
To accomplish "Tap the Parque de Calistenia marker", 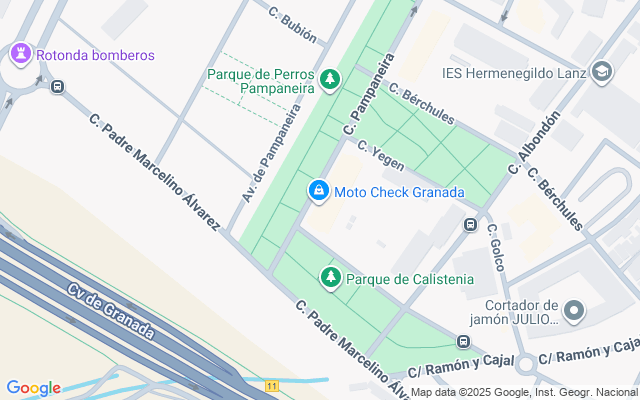I will click(330, 276).
